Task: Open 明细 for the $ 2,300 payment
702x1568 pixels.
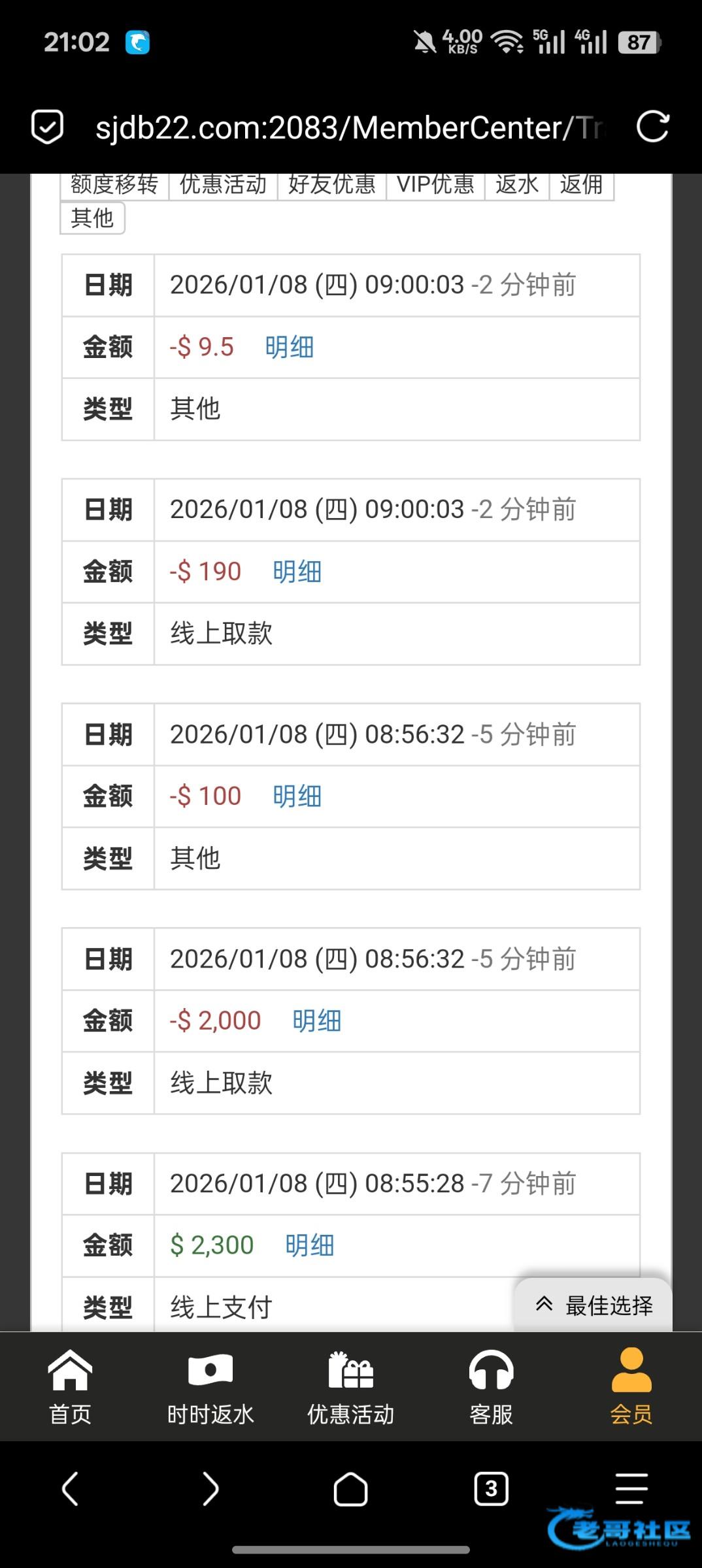Action: 309,1245
